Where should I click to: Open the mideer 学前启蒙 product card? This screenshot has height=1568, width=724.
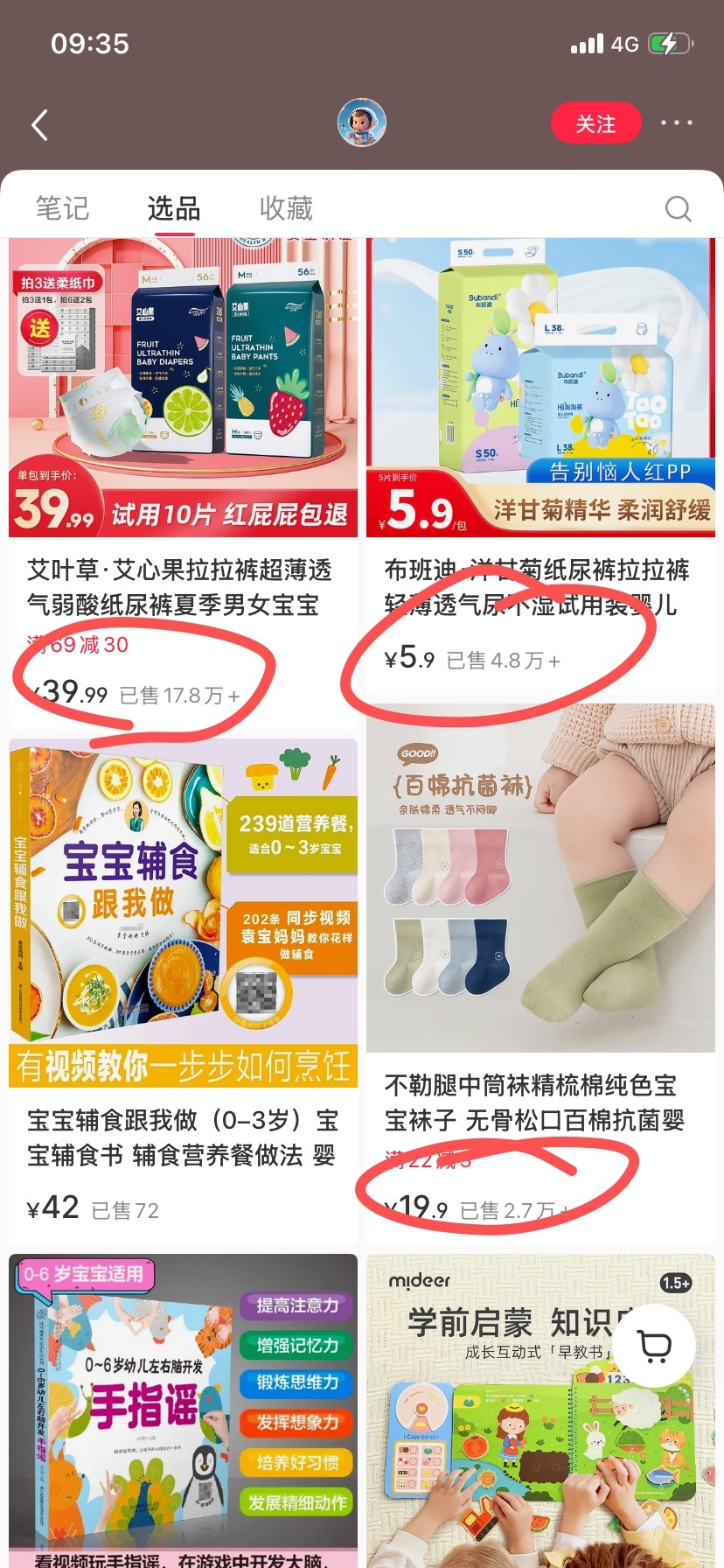pos(540,1410)
